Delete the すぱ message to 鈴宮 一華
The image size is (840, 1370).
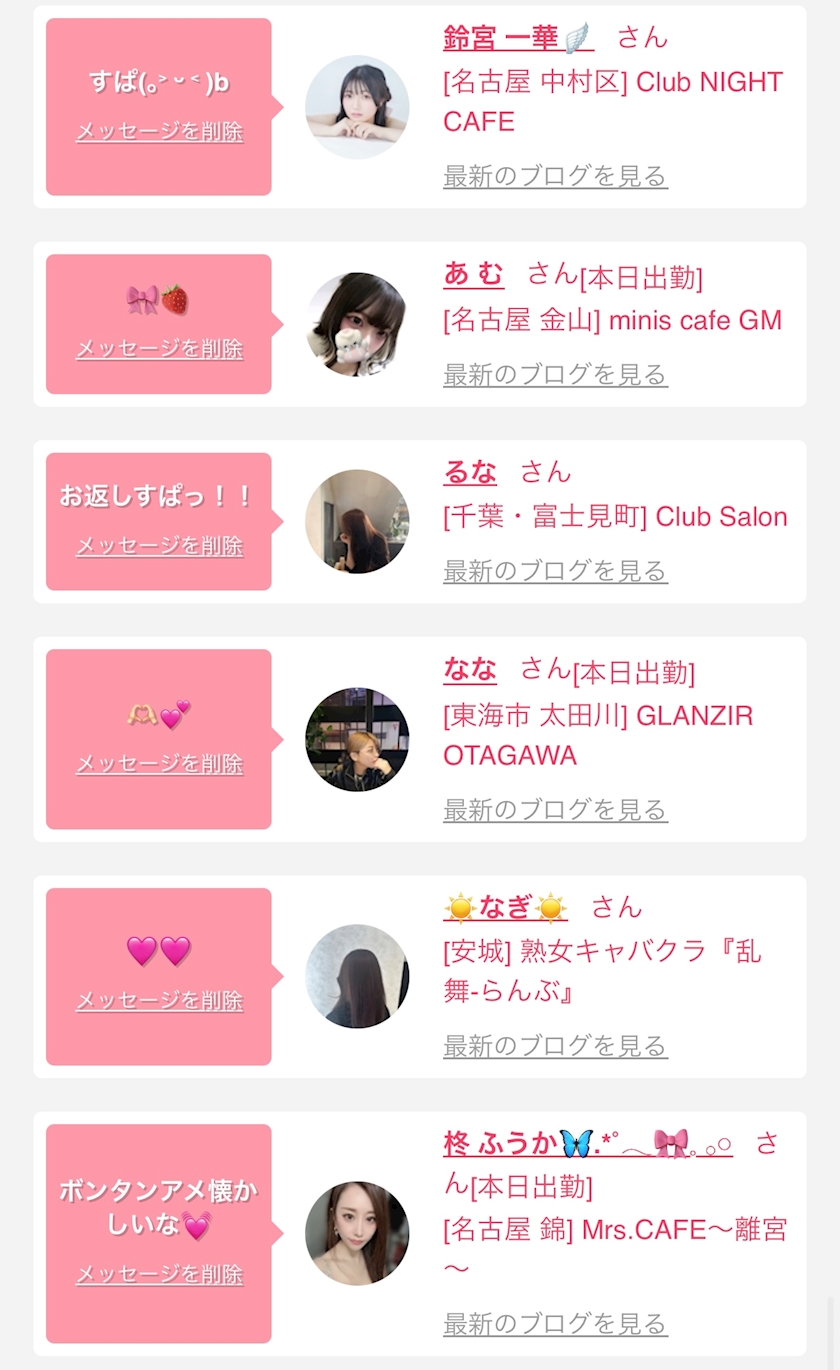159,132
